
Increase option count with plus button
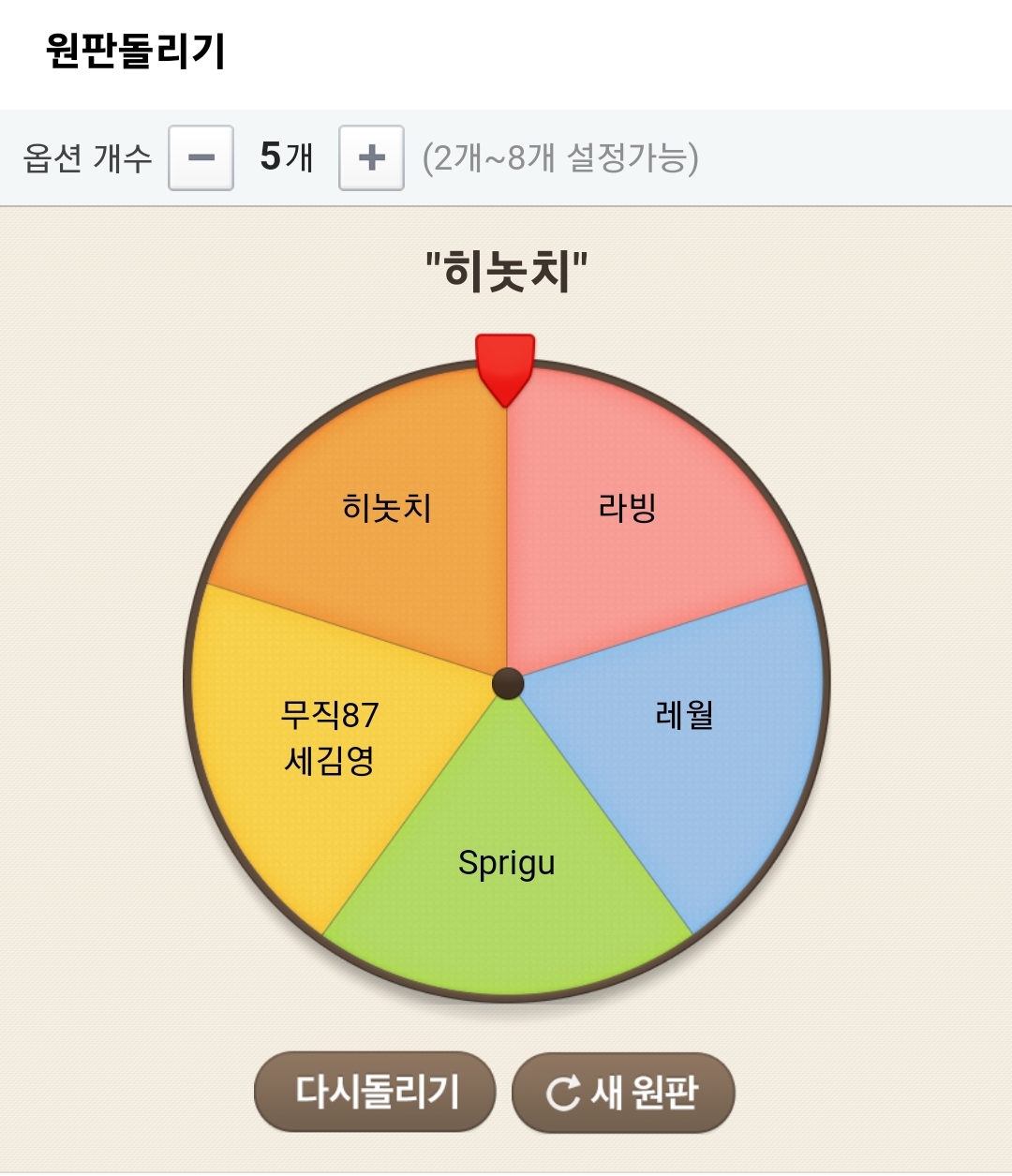click(x=371, y=157)
